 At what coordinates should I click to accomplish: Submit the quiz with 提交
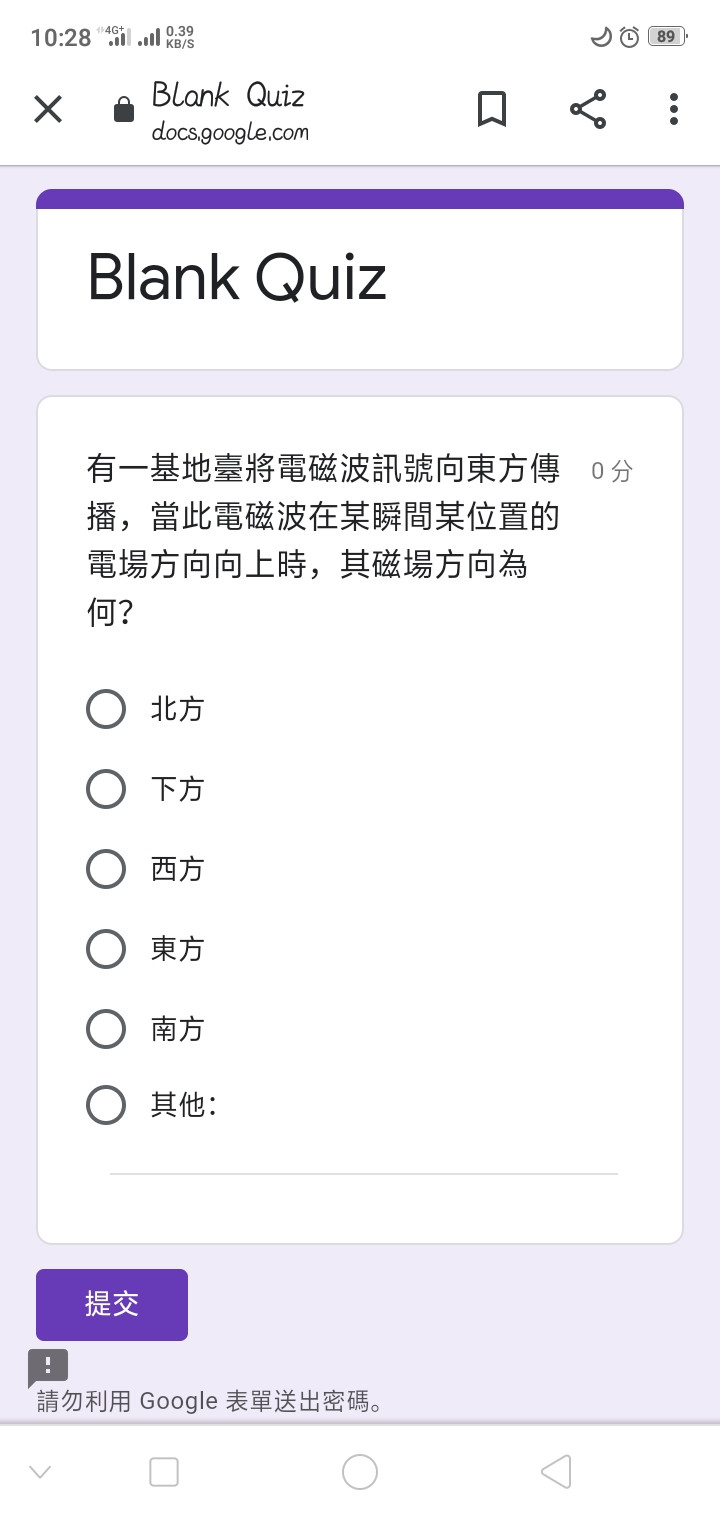tap(112, 1304)
